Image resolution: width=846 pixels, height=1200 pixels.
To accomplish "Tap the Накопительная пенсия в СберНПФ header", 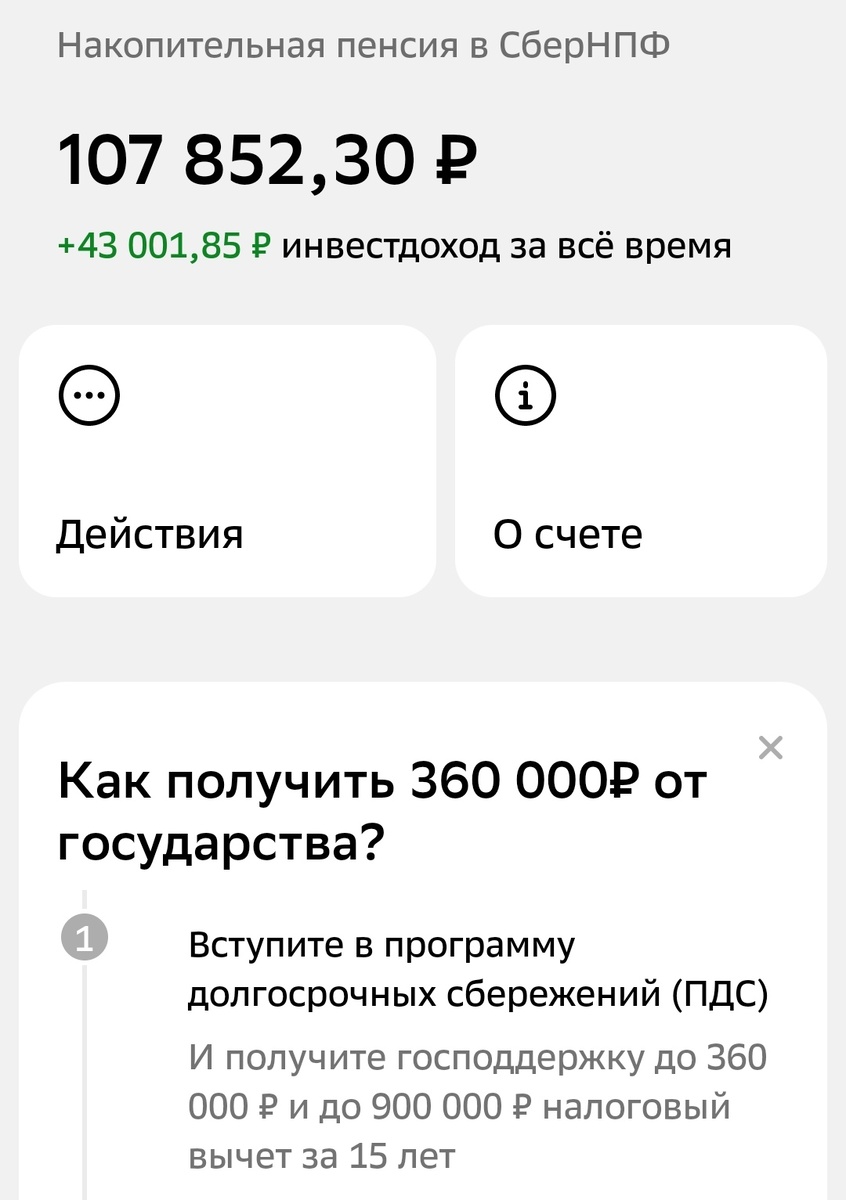I will (x=366, y=44).
